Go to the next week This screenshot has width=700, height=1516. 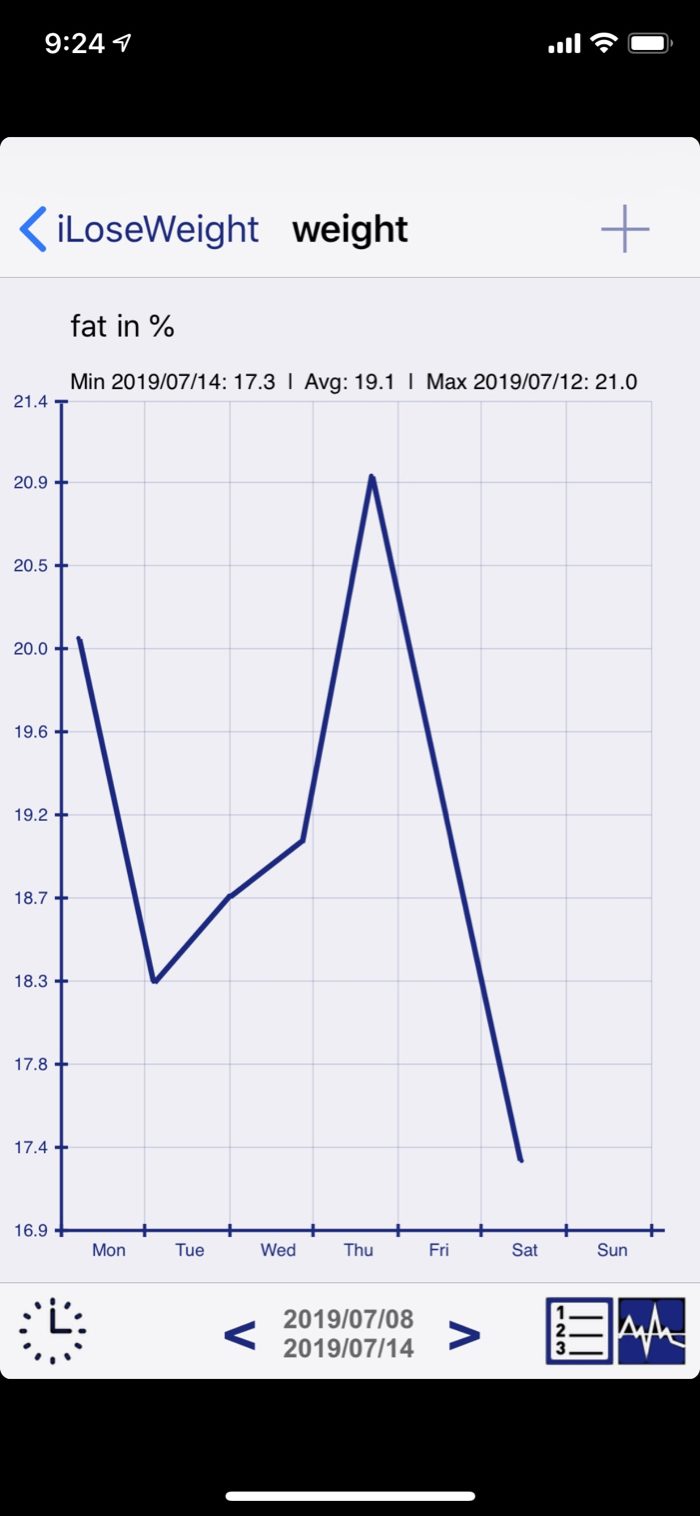(464, 1334)
